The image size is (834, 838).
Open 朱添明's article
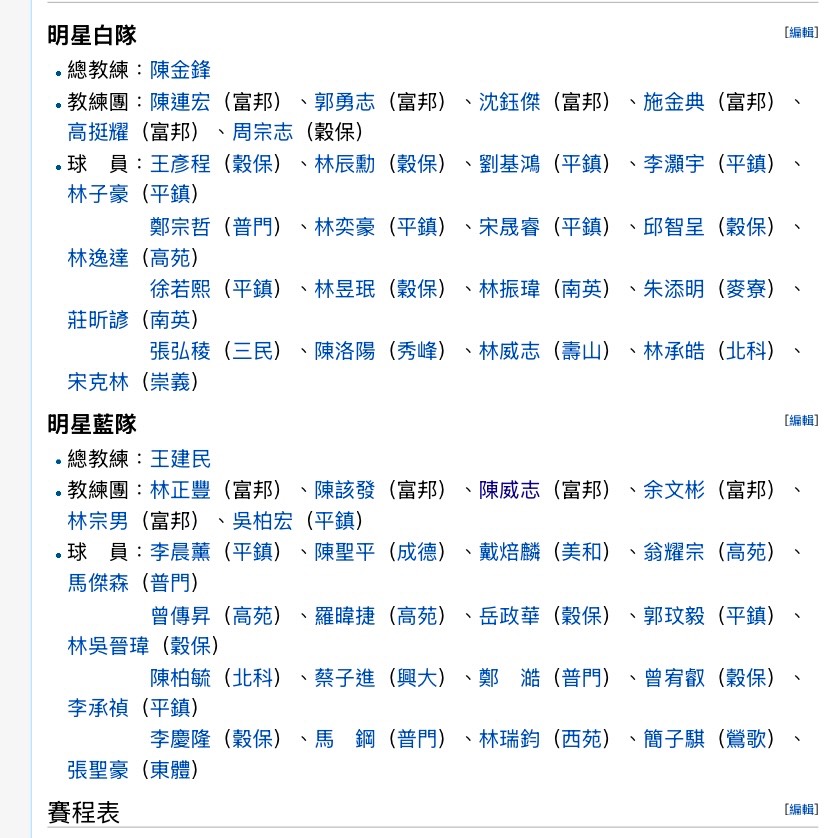pyautogui.click(x=673, y=289)
